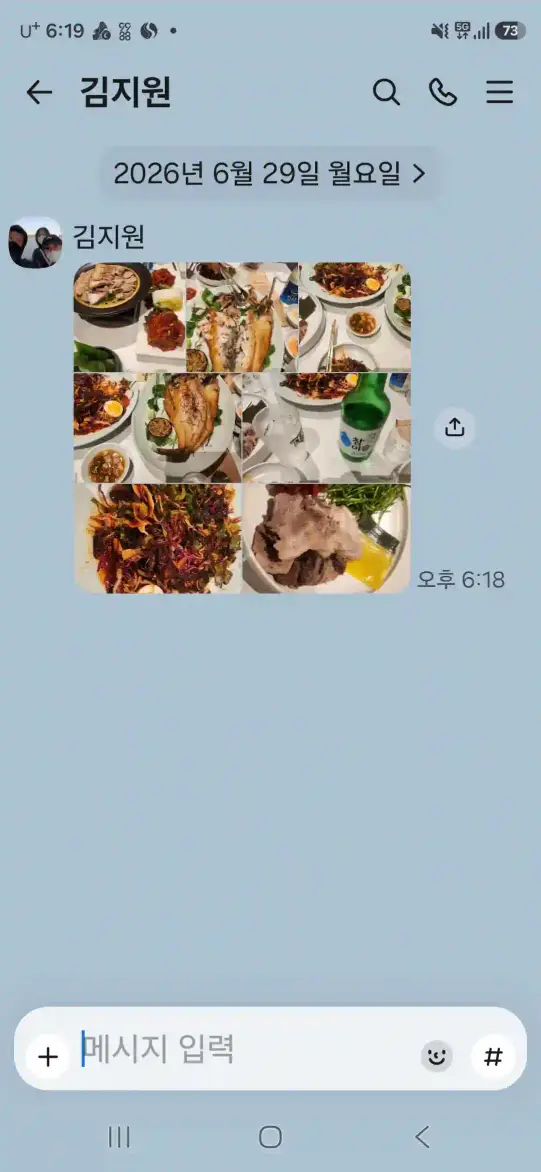This screenshot has width=541, height=1172.
Task: Go to the home screen
Action: click(x=270, y=1137)
